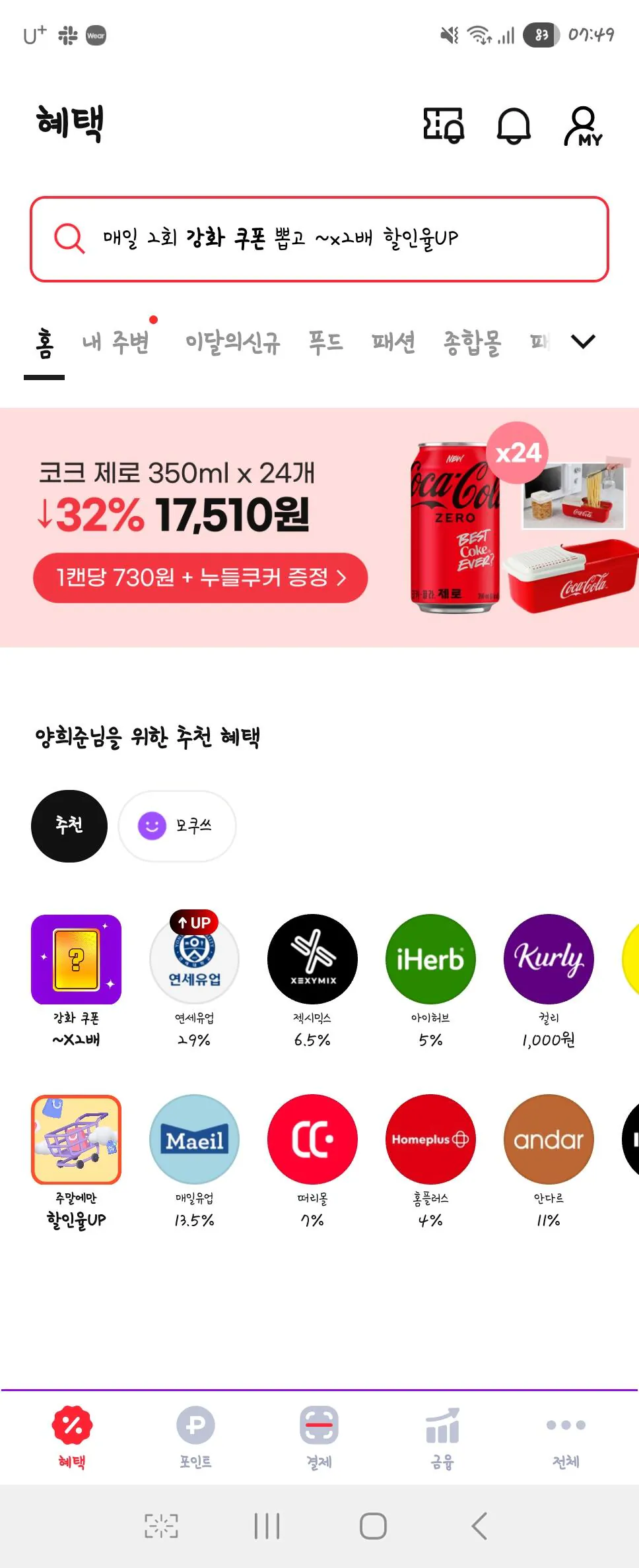The width and height of the screenshot is (639, 1568).
Task: Select the Maeil 매일유업 brand icon
Action: pyautogui.click(x=193, y=1138)
